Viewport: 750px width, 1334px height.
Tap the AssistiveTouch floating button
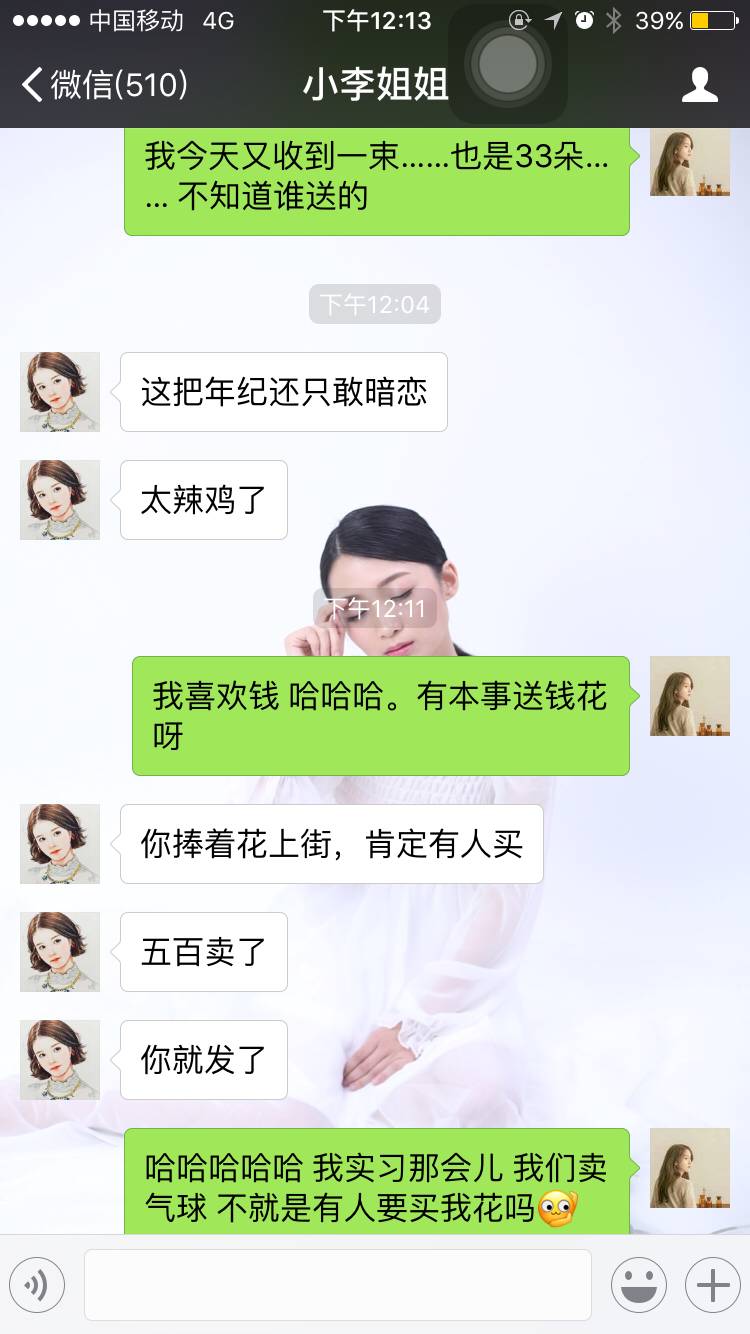[508, 64]
